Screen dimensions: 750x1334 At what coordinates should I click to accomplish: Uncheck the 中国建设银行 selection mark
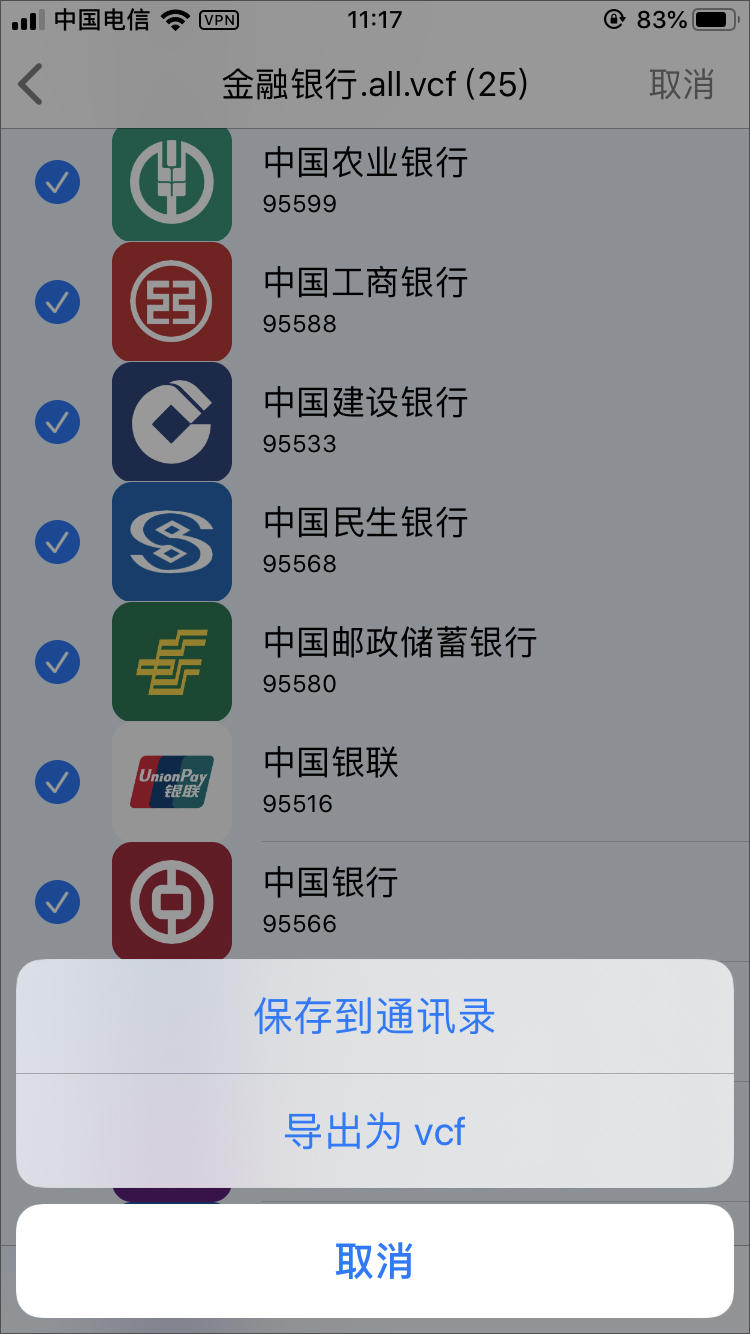57,421
